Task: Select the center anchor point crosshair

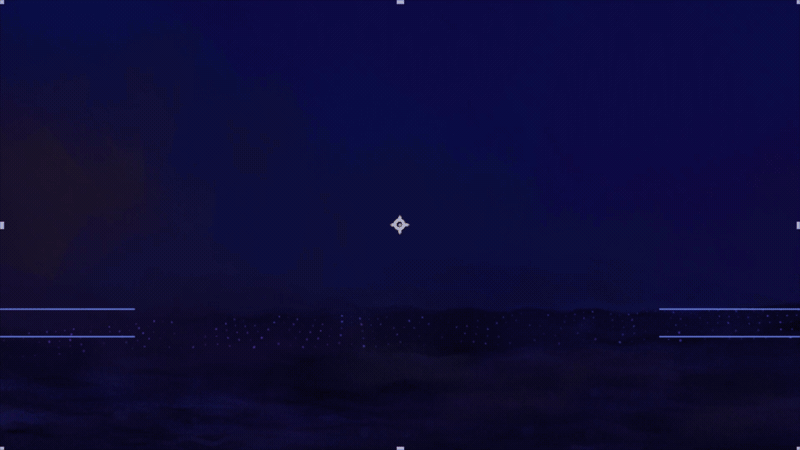Action: coord(400,225)
